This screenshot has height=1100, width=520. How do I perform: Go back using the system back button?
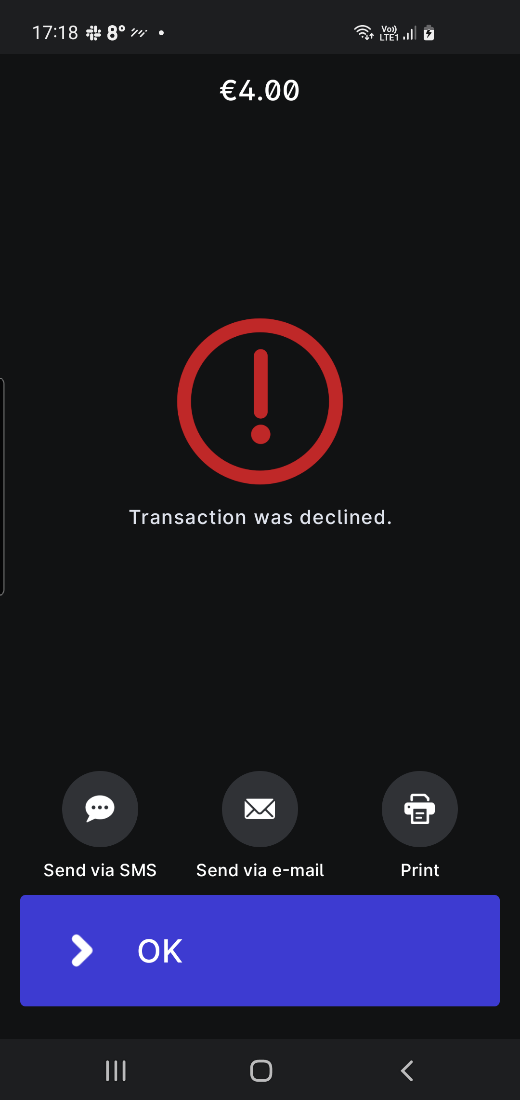[x=406, y=1071]
